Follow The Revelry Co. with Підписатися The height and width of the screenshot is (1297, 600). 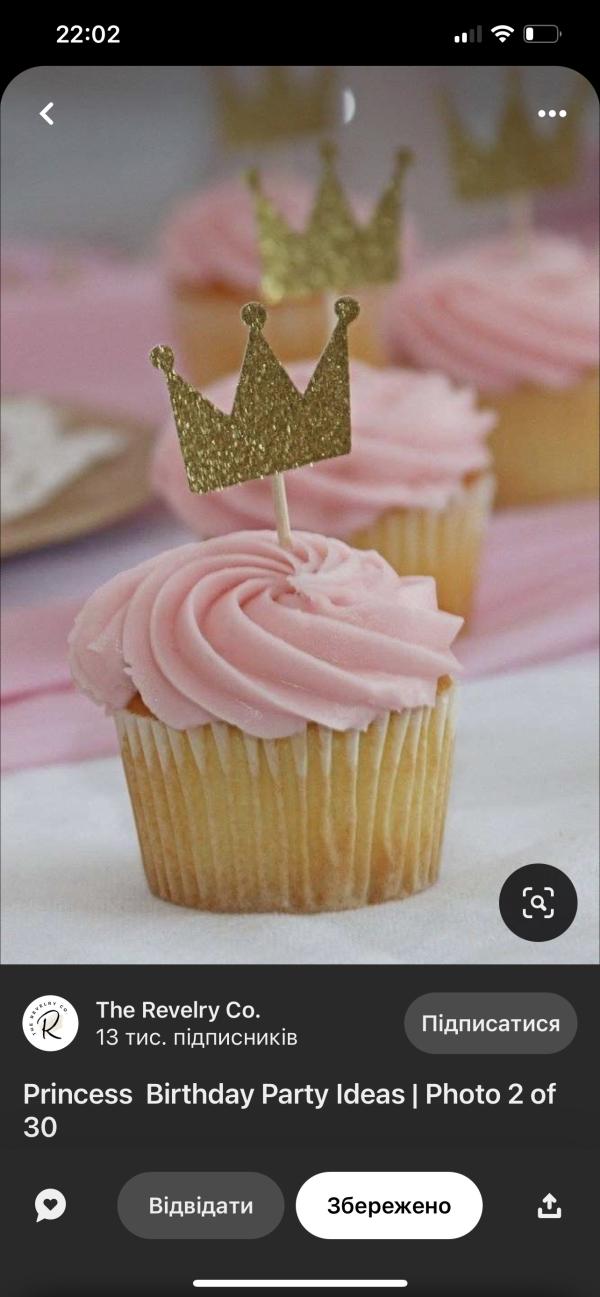[490, 1023]
